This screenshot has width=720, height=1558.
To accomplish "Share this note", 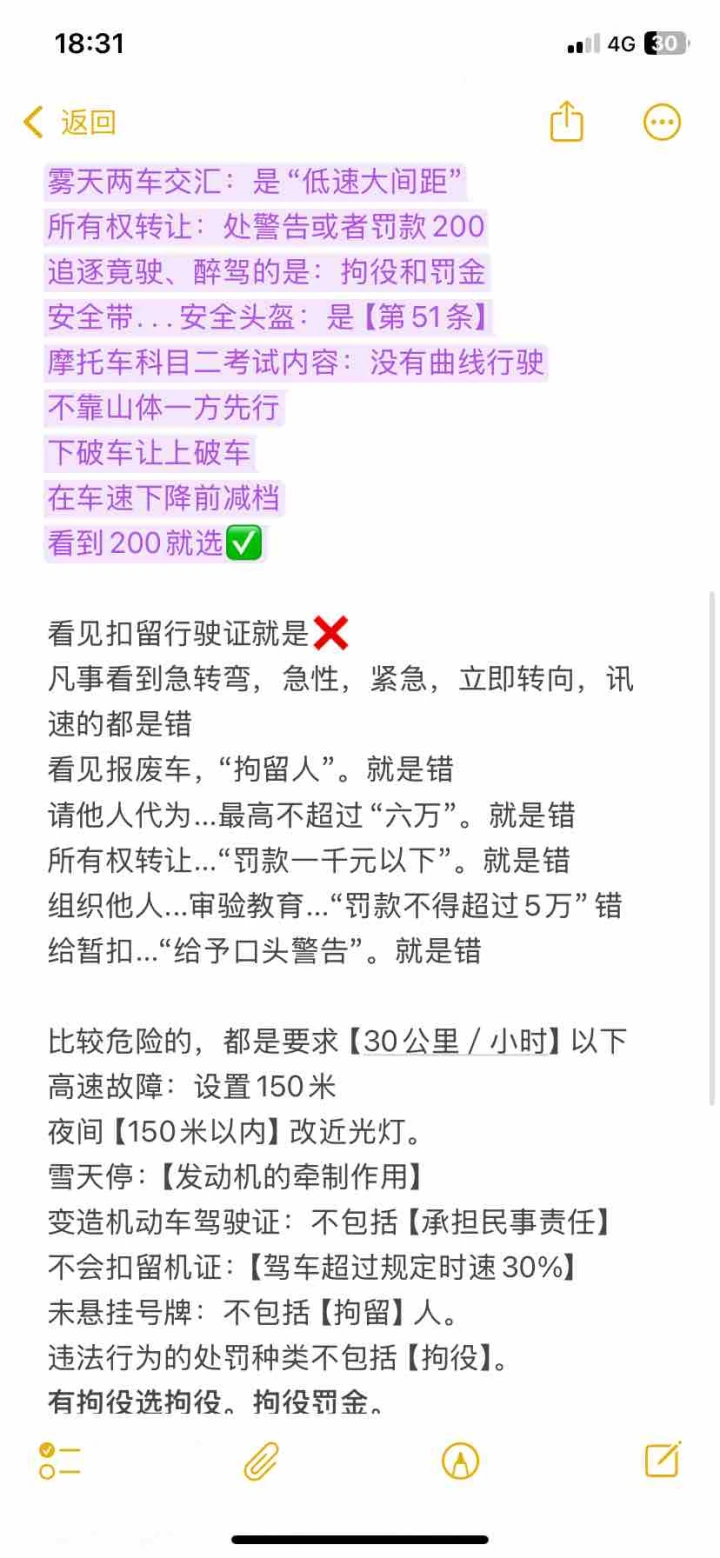I will [566, 121].
